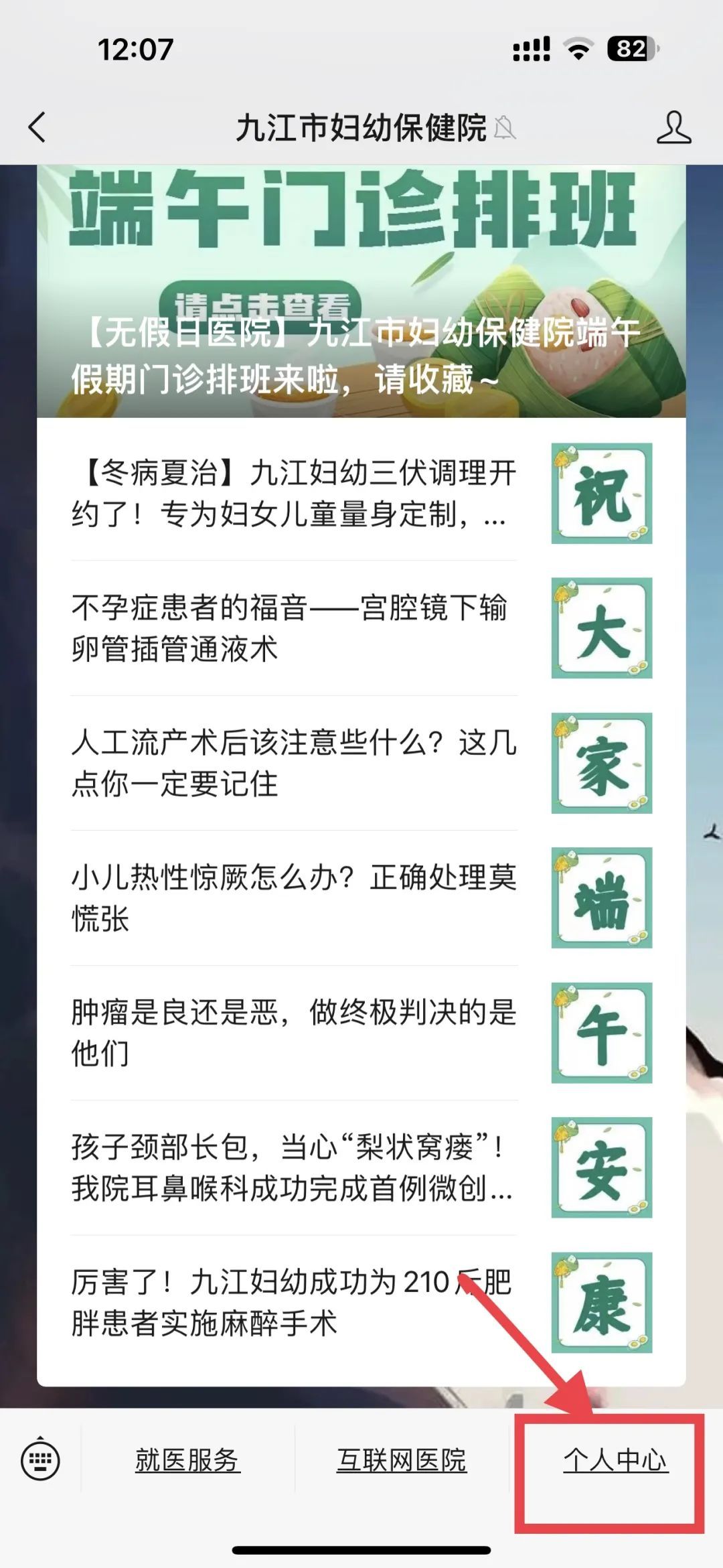Go back from the official account page
This screenshot has height=1568, width=723.
[x=37, y=127]
